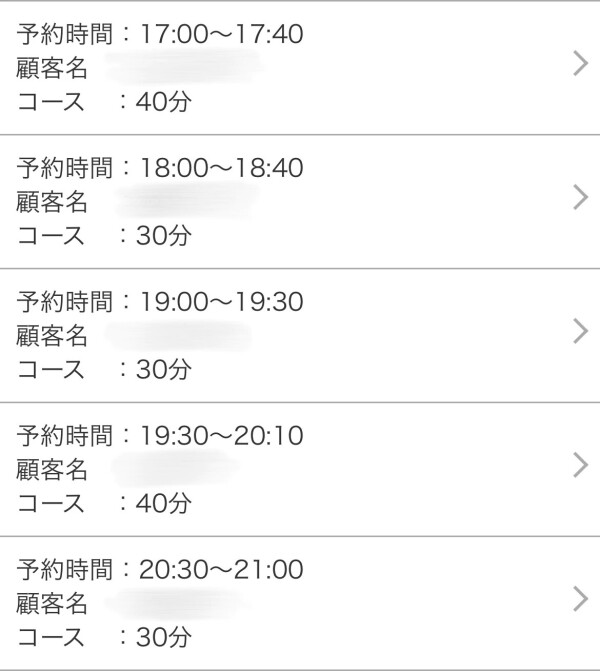
Task: Select the 19:00～19:30 reservation row
Action: click(300, 334)
